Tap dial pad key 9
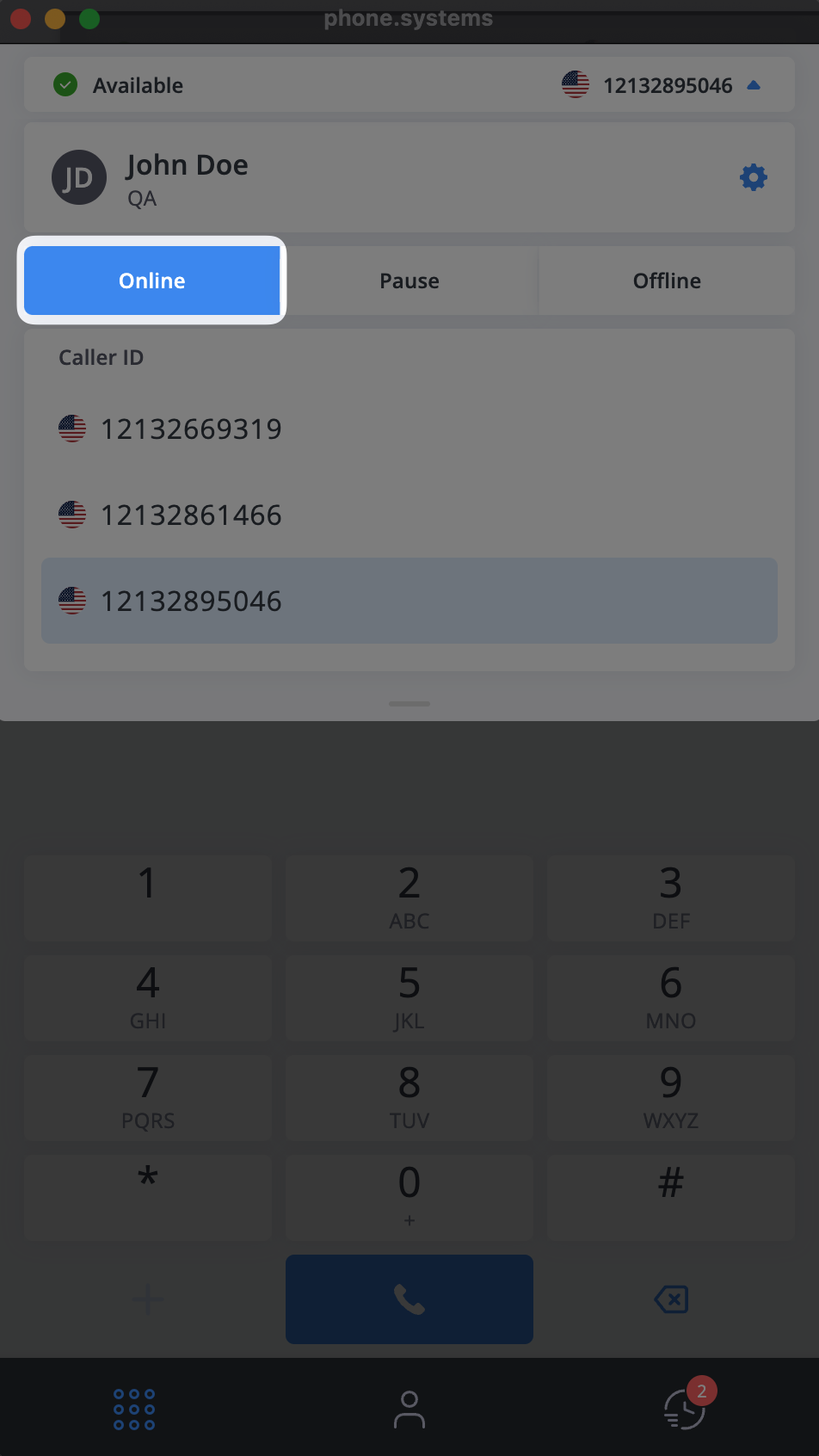 coord(671,1098)
